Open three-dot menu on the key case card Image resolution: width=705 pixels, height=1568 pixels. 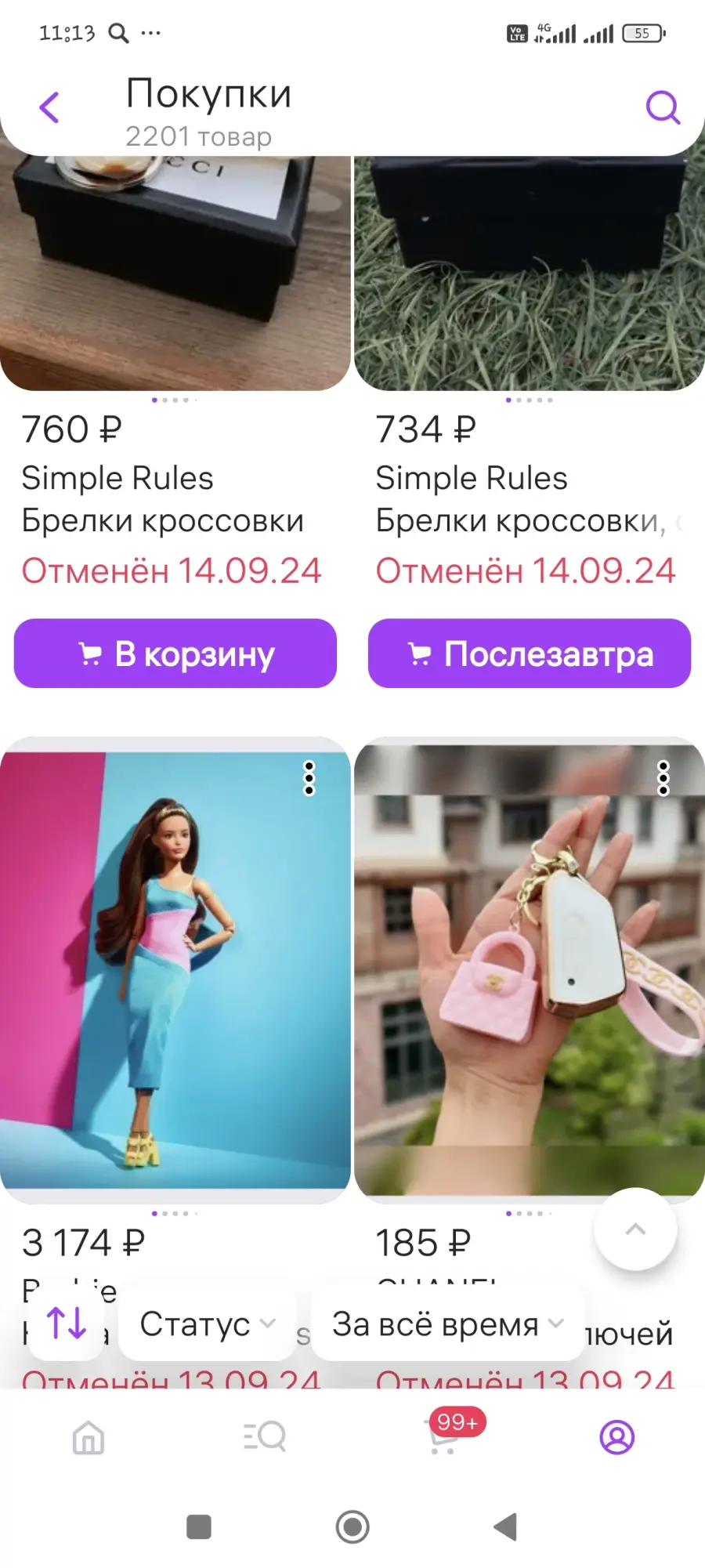pyautogui.click(x=663, y=778)
